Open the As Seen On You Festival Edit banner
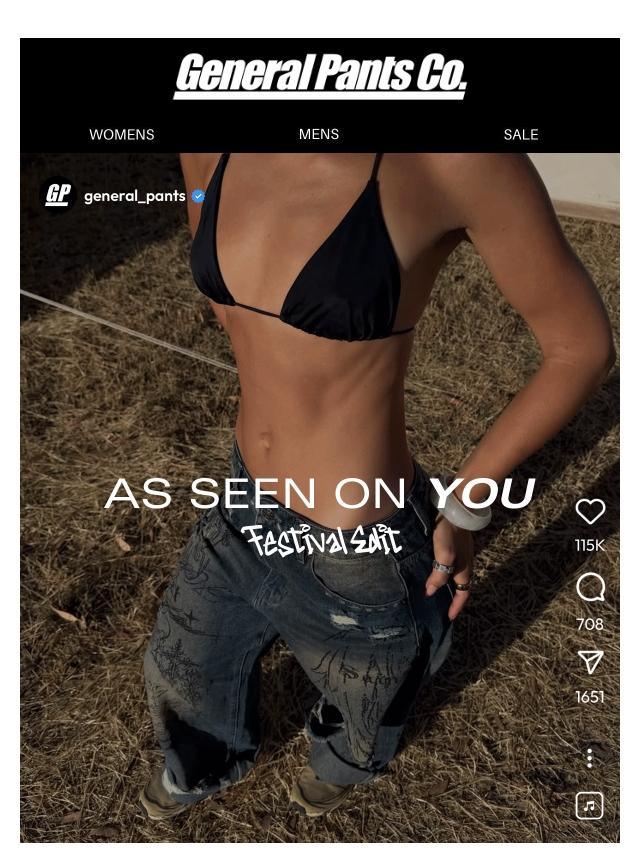640x854 pixels. pyautogui.click(x=320, y=510)
